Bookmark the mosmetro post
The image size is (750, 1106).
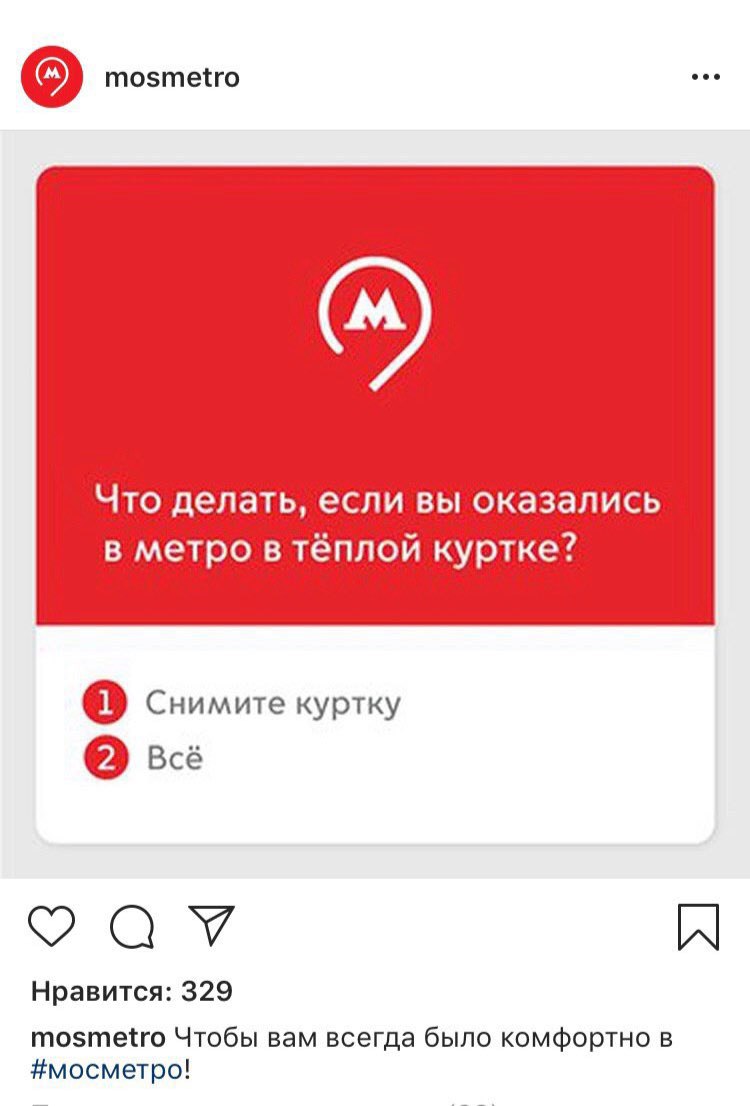(698, 927)
